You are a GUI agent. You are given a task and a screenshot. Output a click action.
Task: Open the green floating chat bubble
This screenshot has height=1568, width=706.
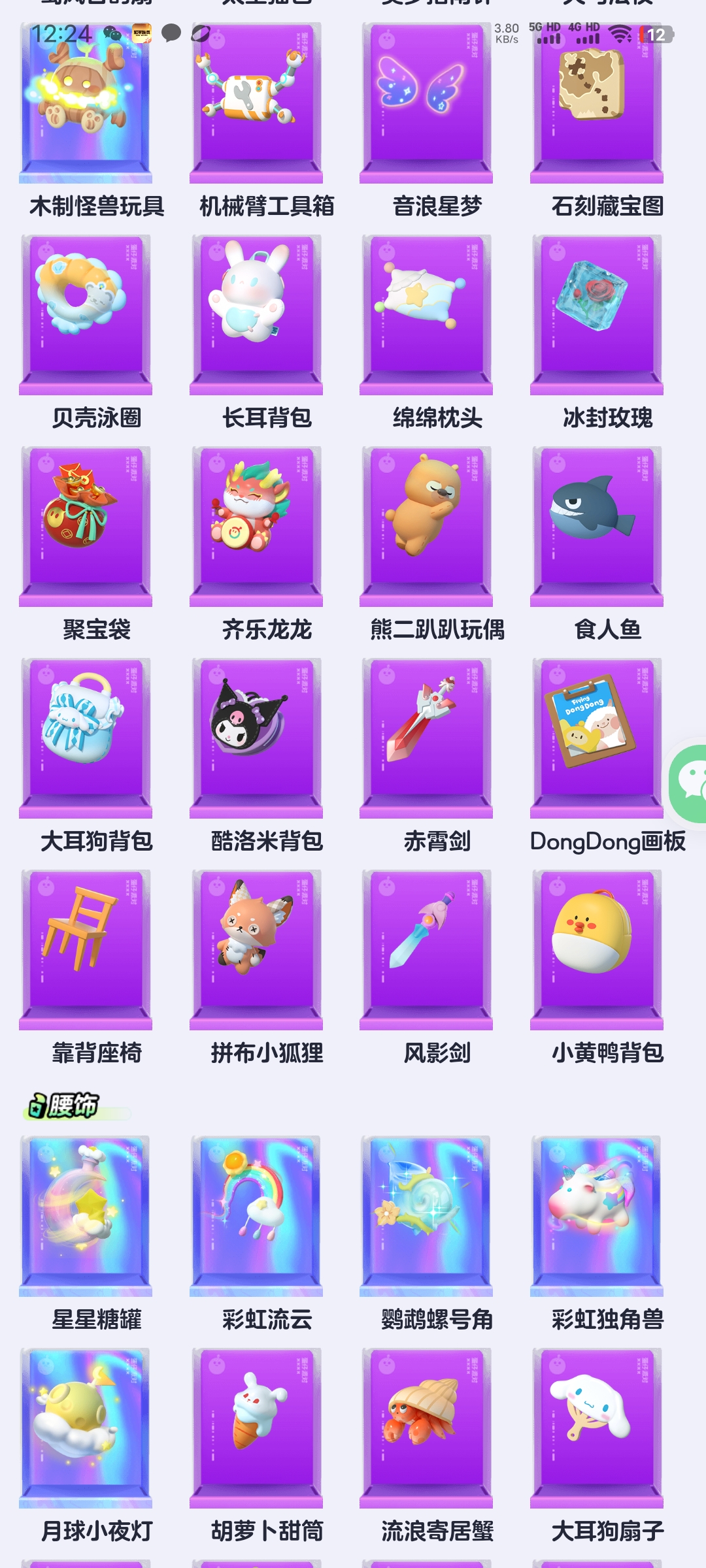[x=688, y=783]
